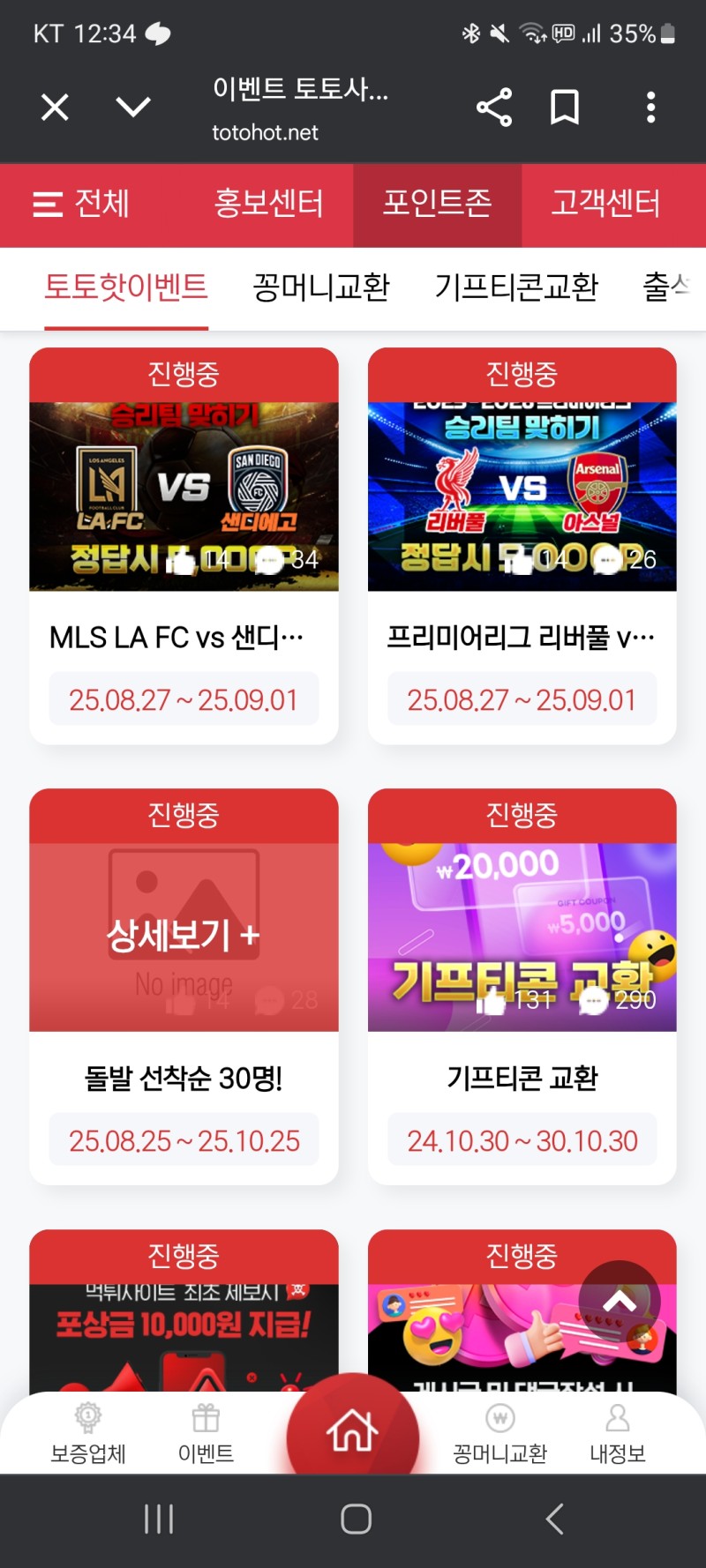Open the three-dot browser menu
Screen dimensions: 706x1568
(650, 106)
